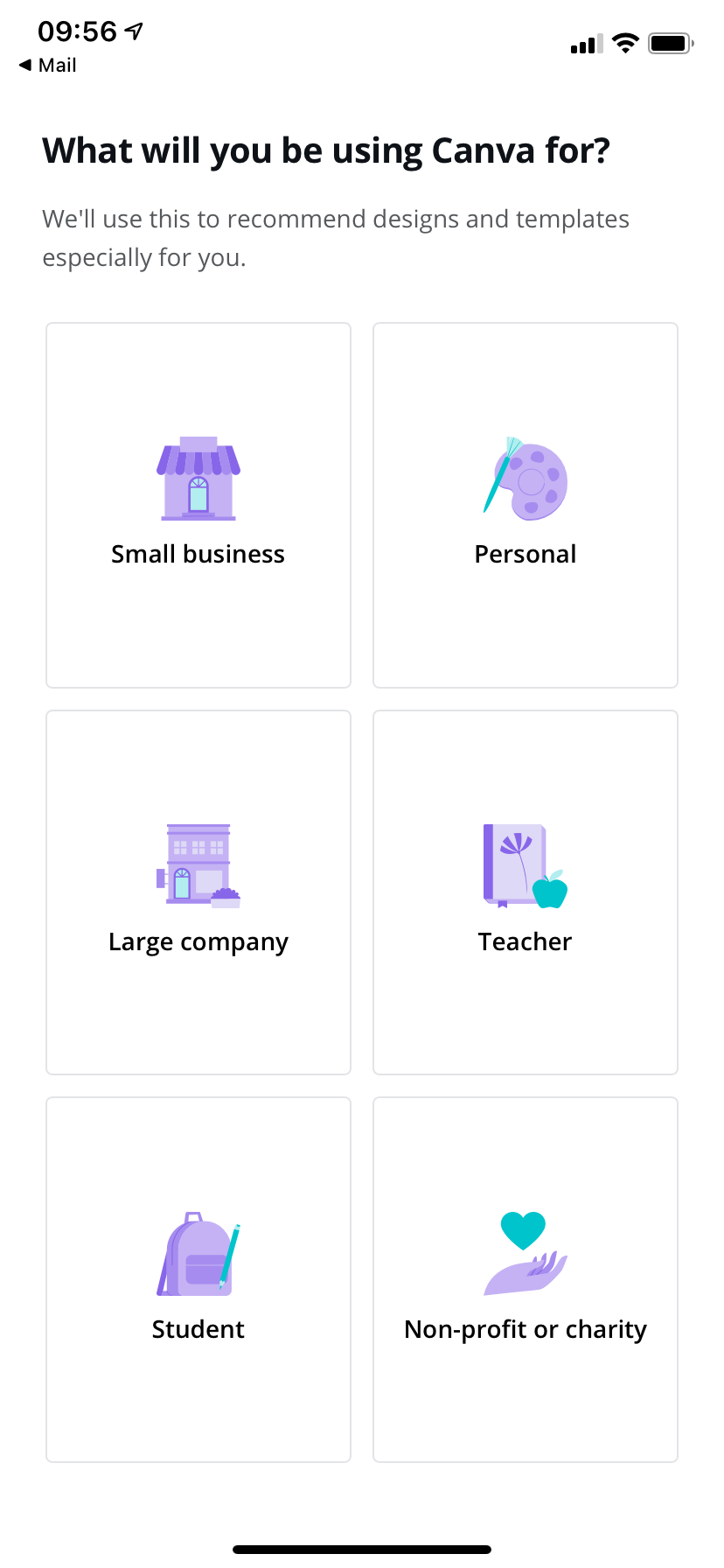Tap the Non-profit heart in hand icon

click(525, 1253)
